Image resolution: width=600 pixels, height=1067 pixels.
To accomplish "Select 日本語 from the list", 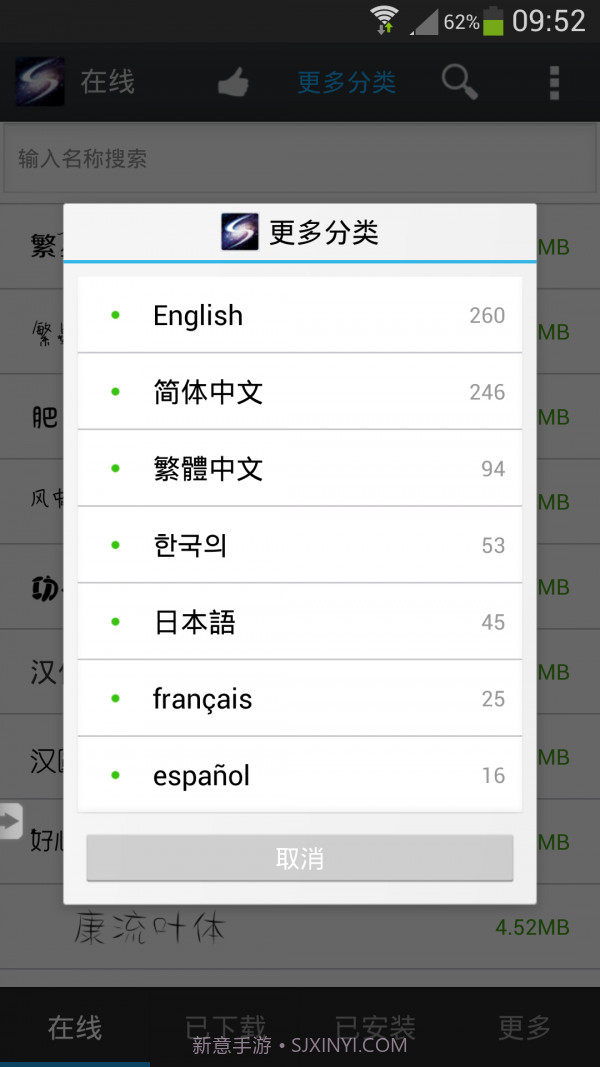I will coord(299,622).
